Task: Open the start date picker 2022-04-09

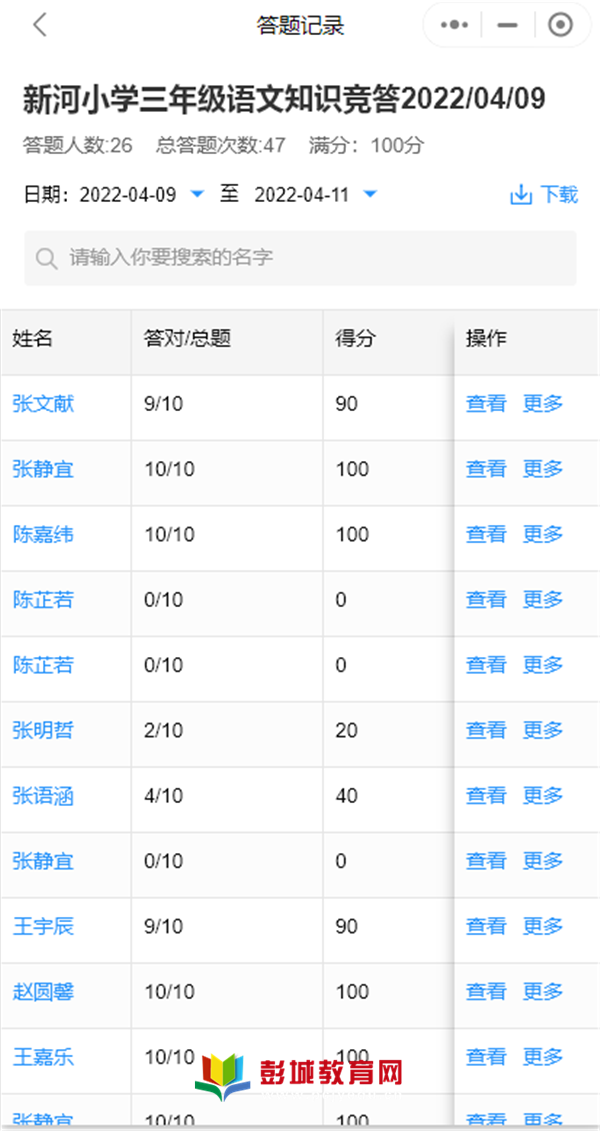Action: click(x=142, y=195)
